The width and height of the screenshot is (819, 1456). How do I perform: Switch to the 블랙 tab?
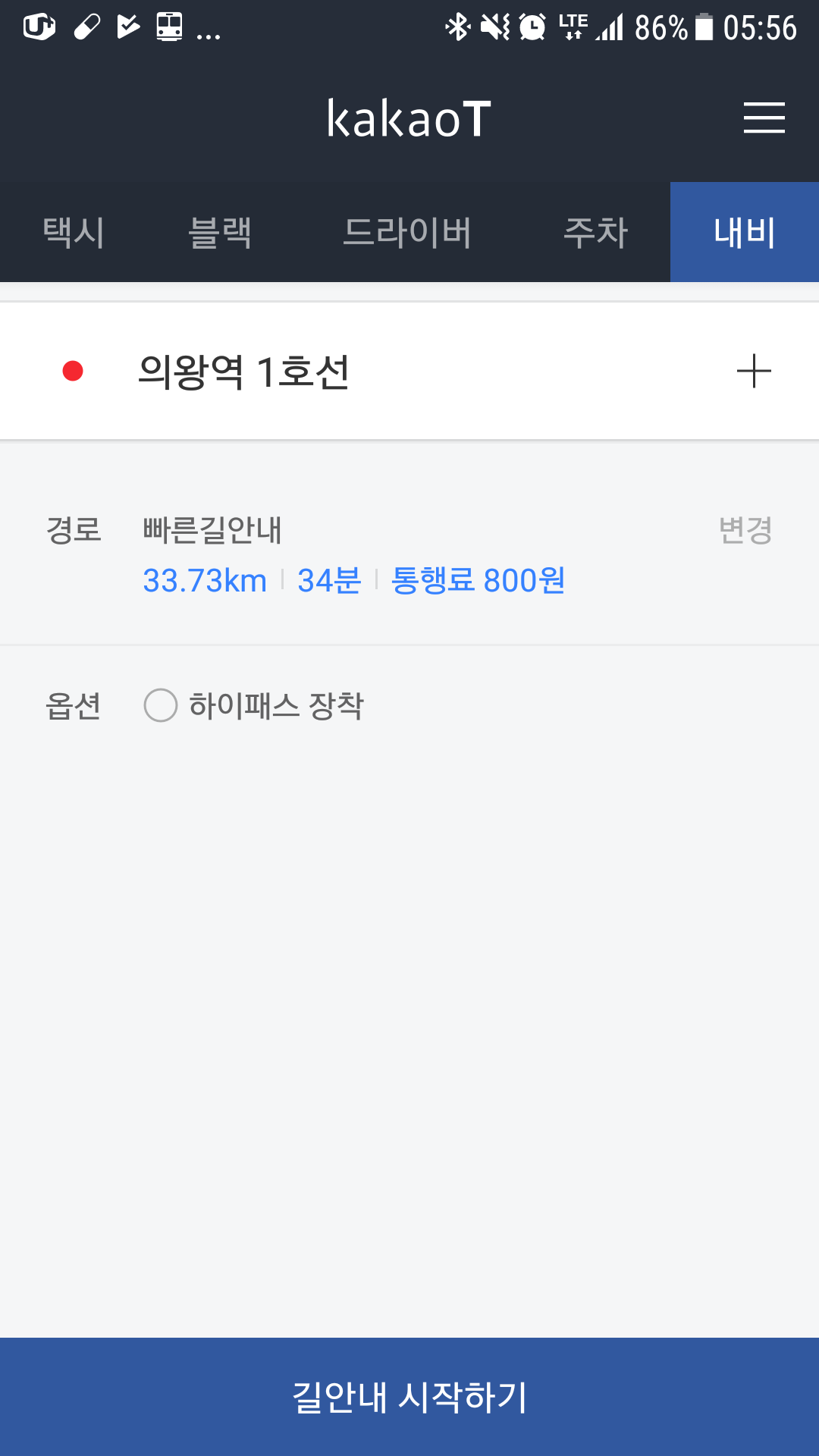[x=220, y=232]
